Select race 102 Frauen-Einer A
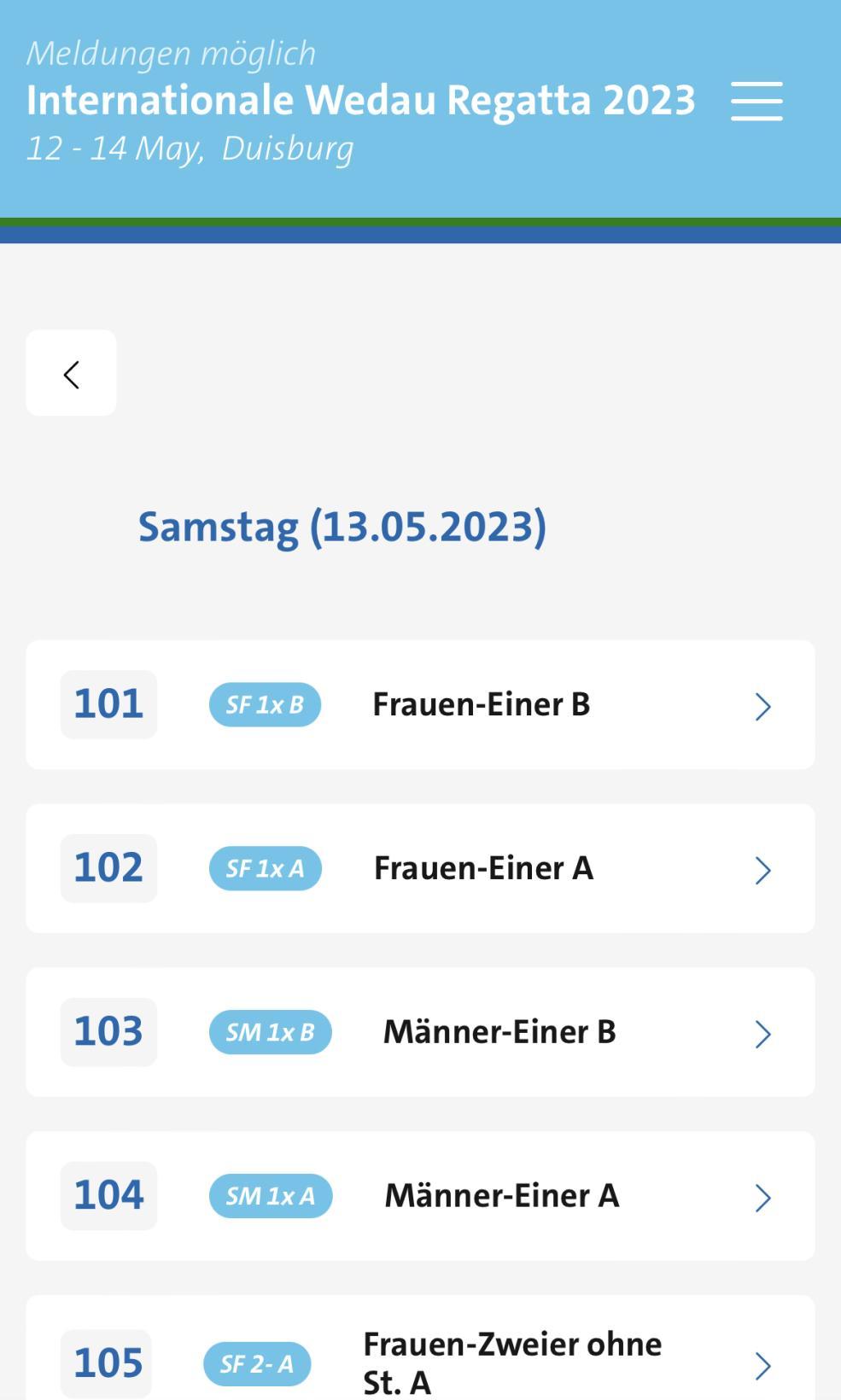Screen dimensions: 841x1400 (x=420, y=868)
